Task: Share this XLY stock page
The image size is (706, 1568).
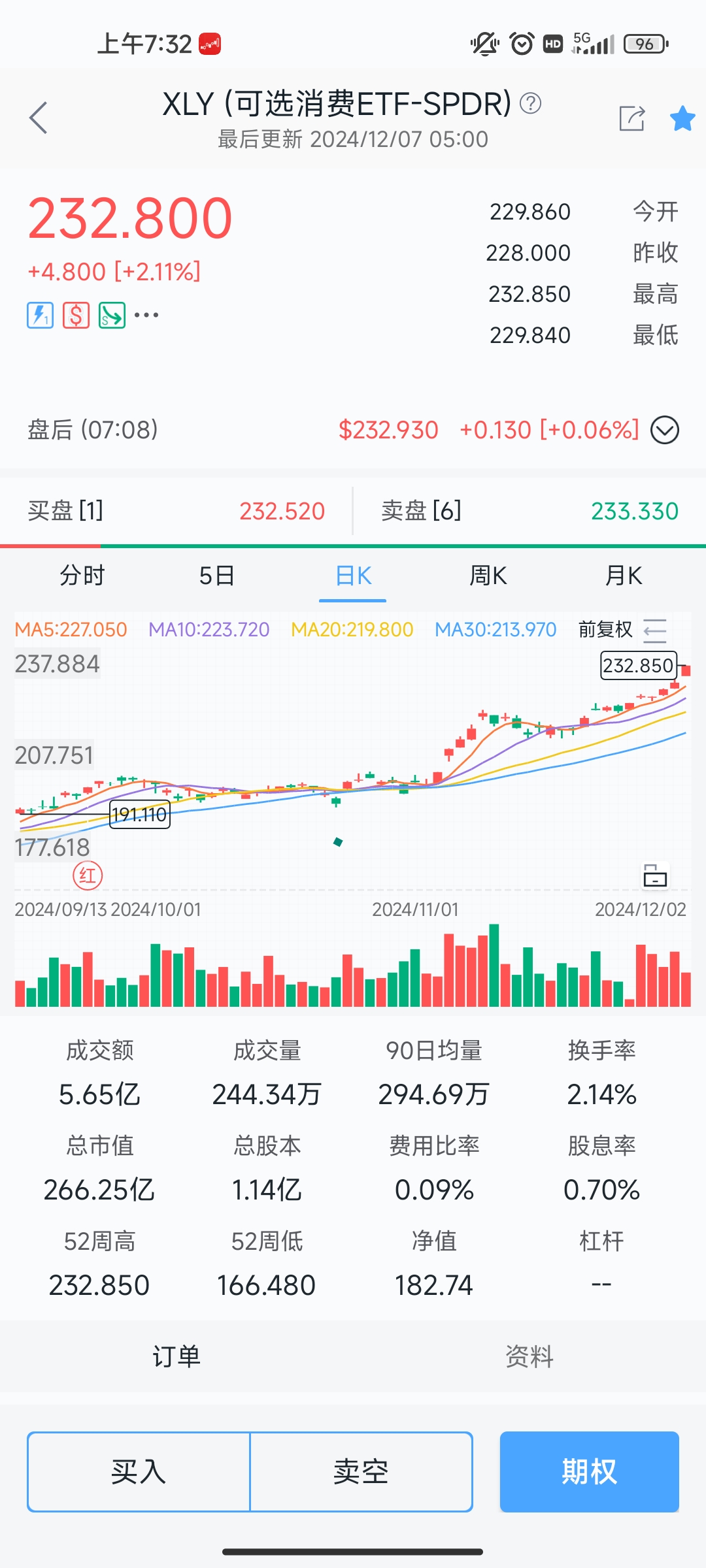Action: click(x=631, y=118)
